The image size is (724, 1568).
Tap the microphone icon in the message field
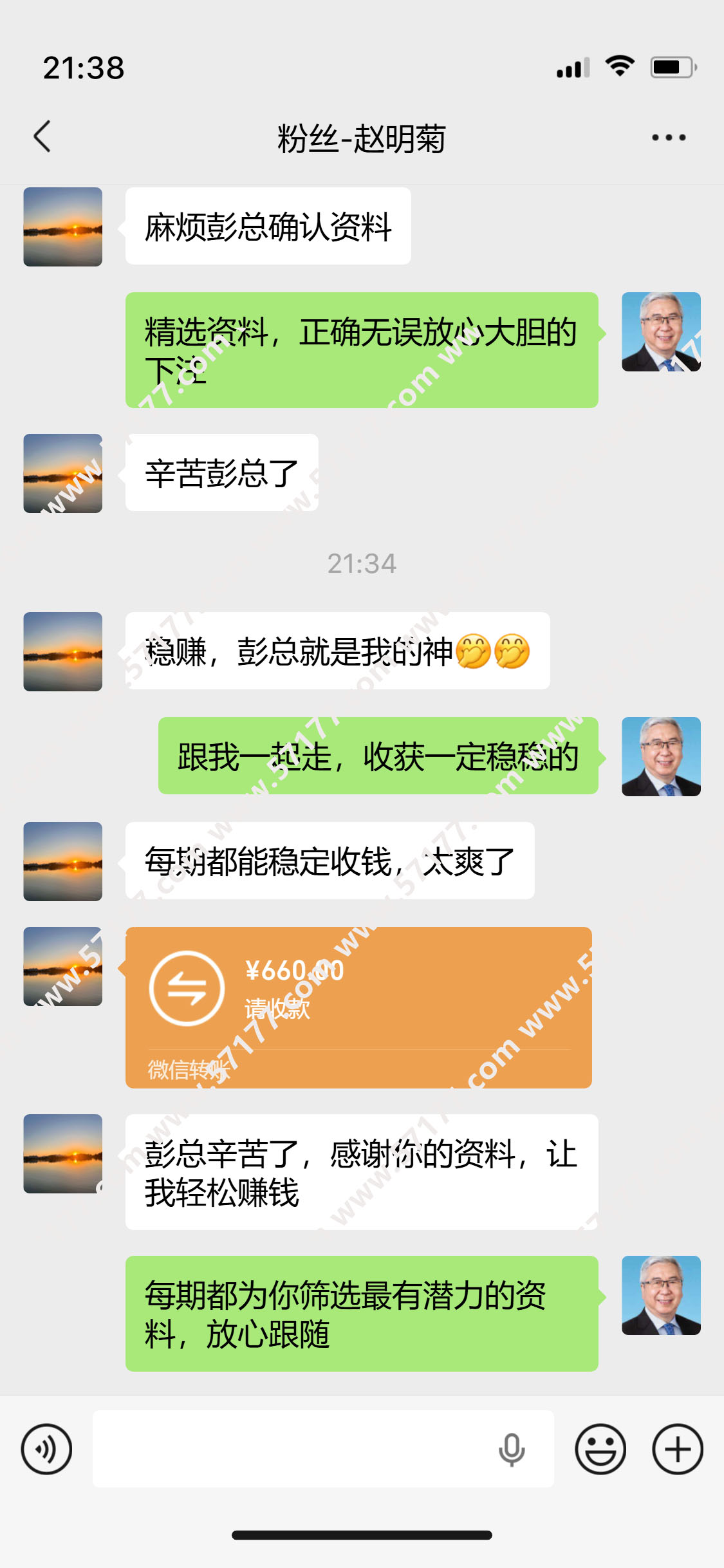[x=512, y=1450]
